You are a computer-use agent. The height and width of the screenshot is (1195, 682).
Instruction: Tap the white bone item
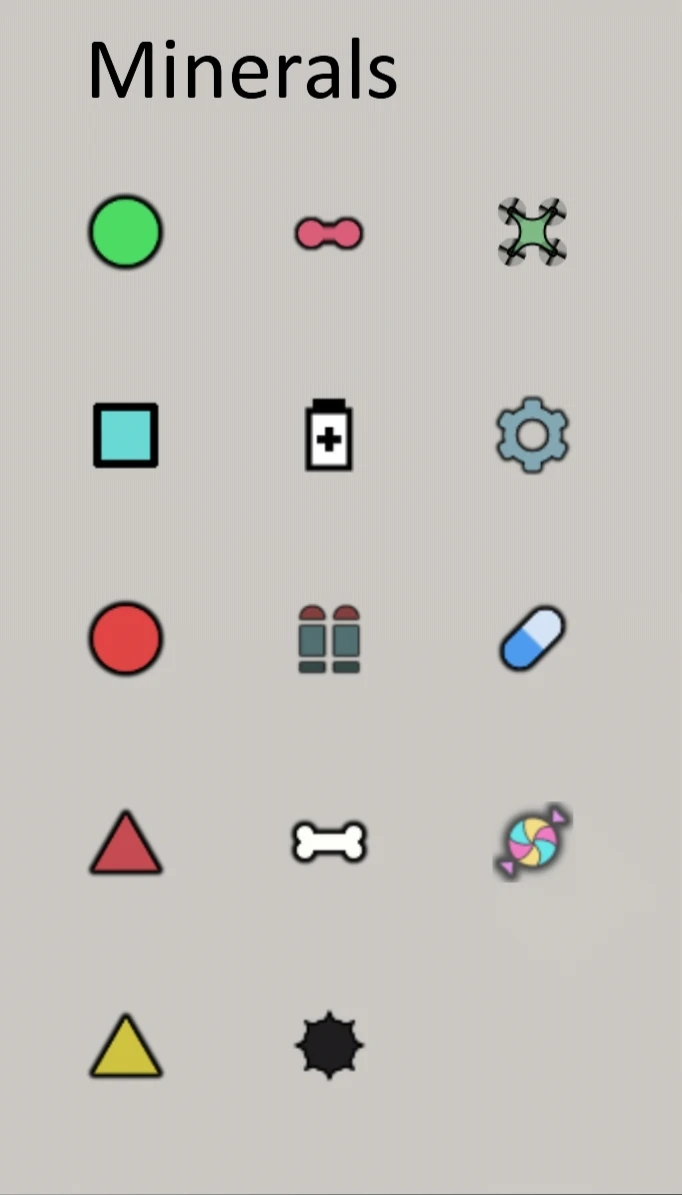coord(329,842)
